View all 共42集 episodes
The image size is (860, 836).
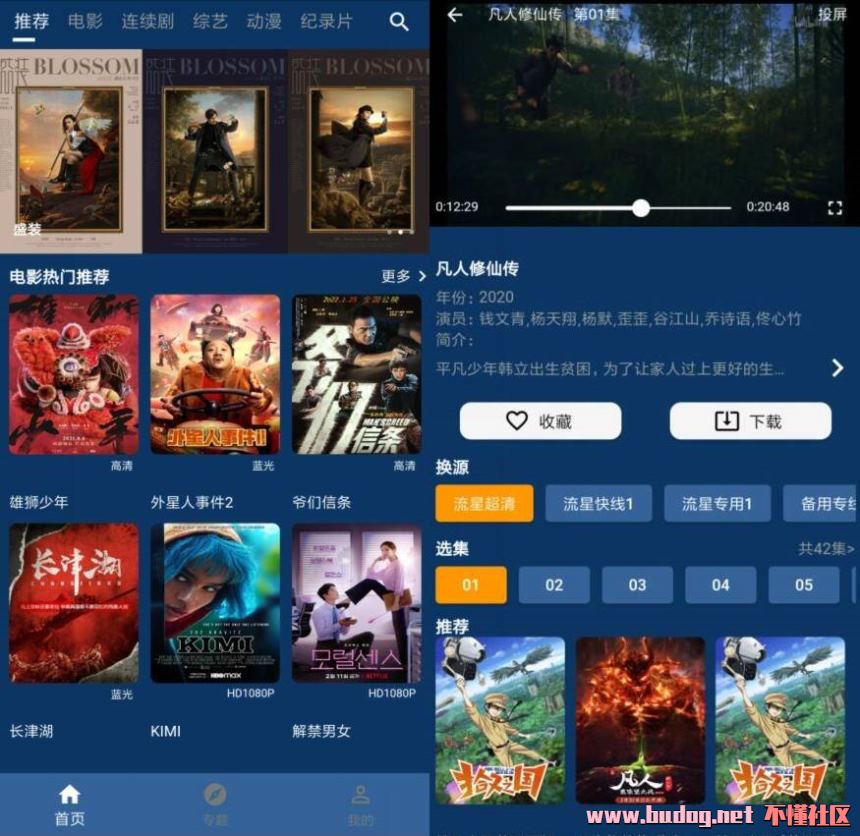(826, 549)
